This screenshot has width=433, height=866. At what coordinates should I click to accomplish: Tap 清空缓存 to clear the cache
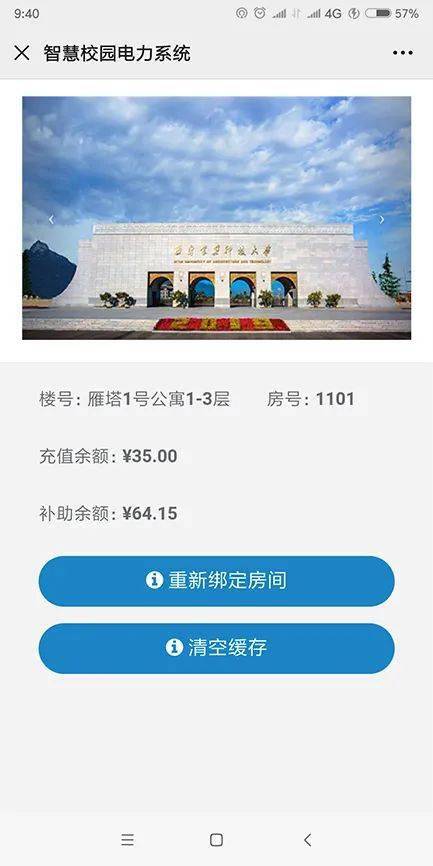(216, 648)
